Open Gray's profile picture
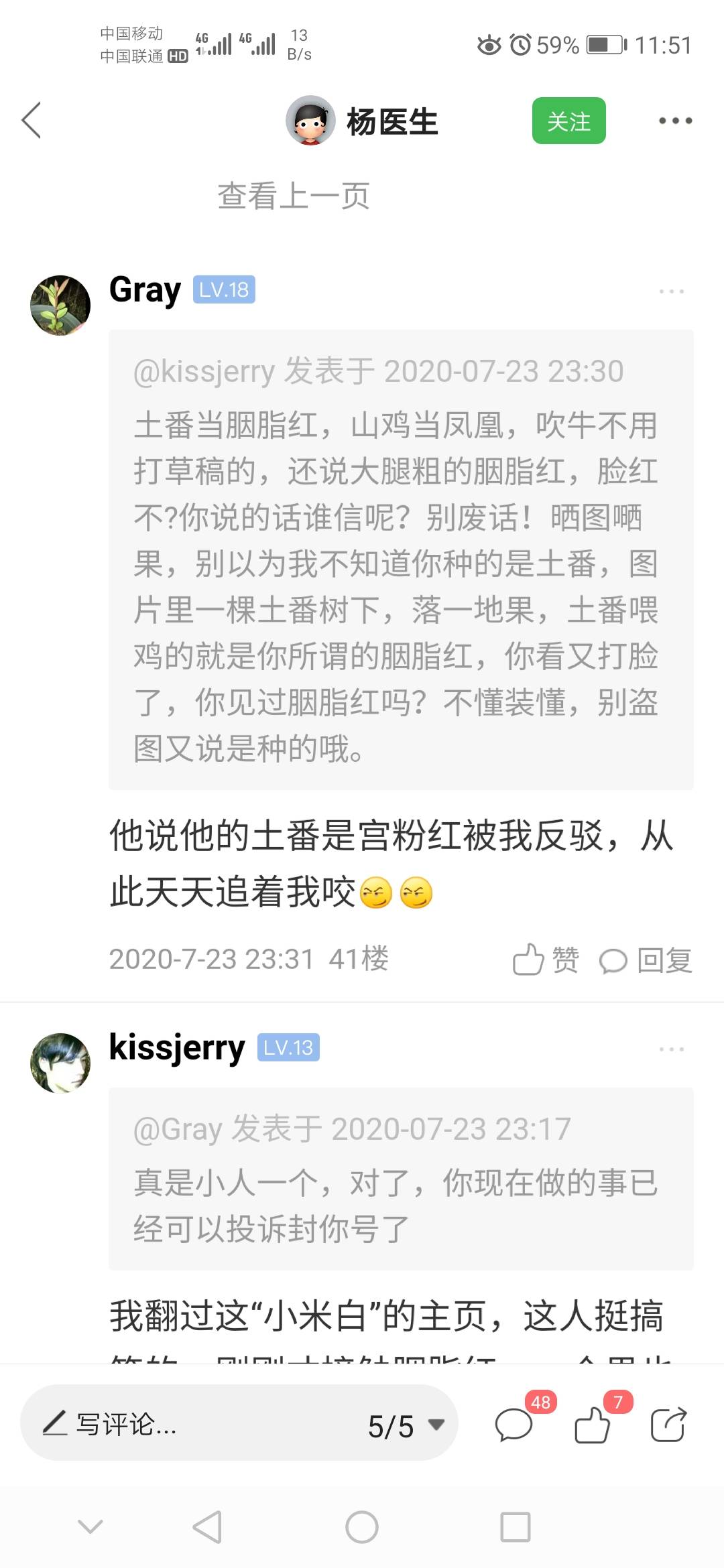Image resolution: width=724 pixels, height=1568 pixels. [60, 305]
